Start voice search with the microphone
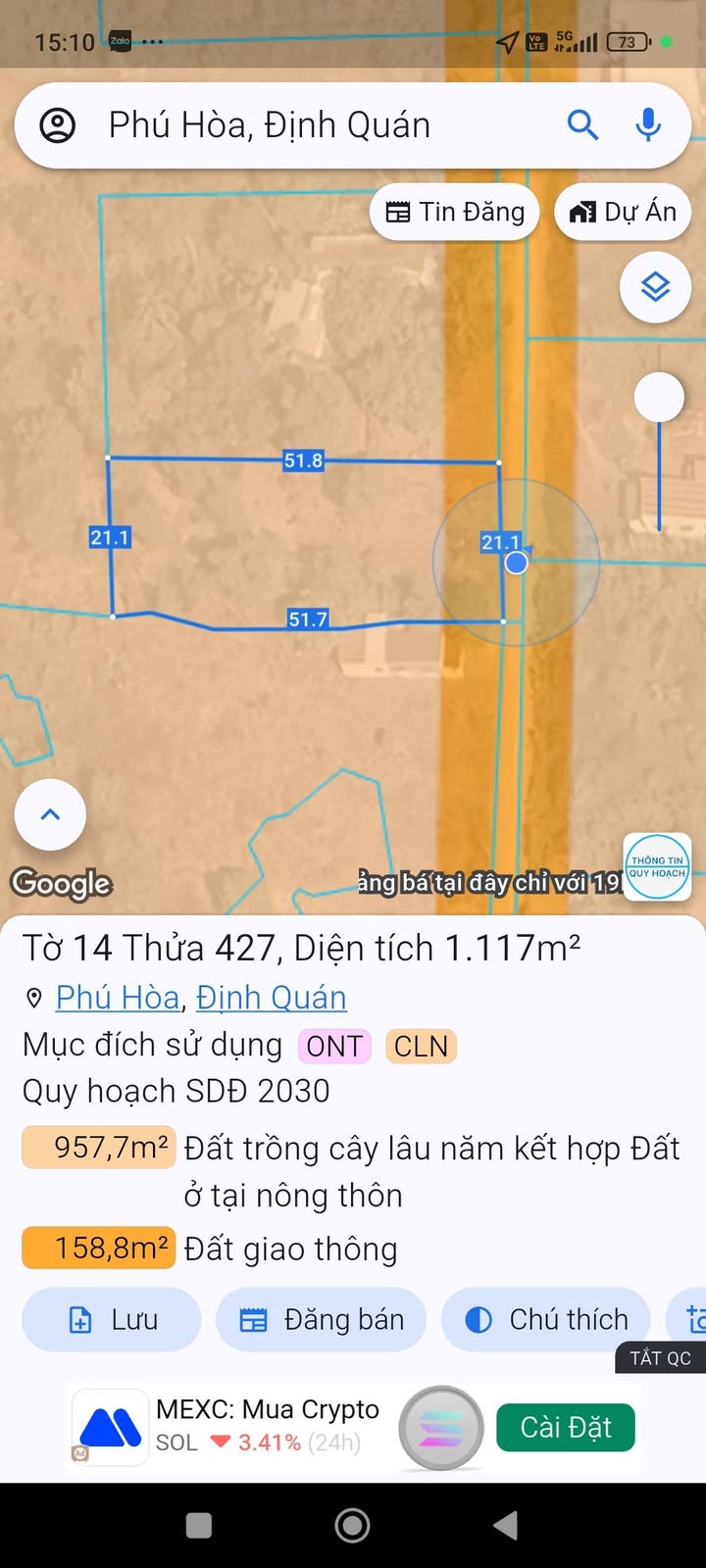 click(x=648, y=125)
